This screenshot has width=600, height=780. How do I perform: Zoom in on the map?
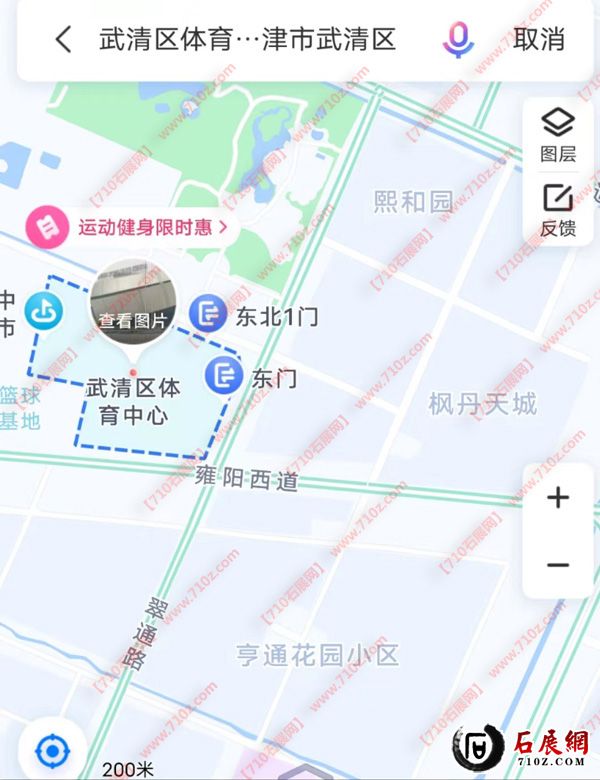click(557, 497)
